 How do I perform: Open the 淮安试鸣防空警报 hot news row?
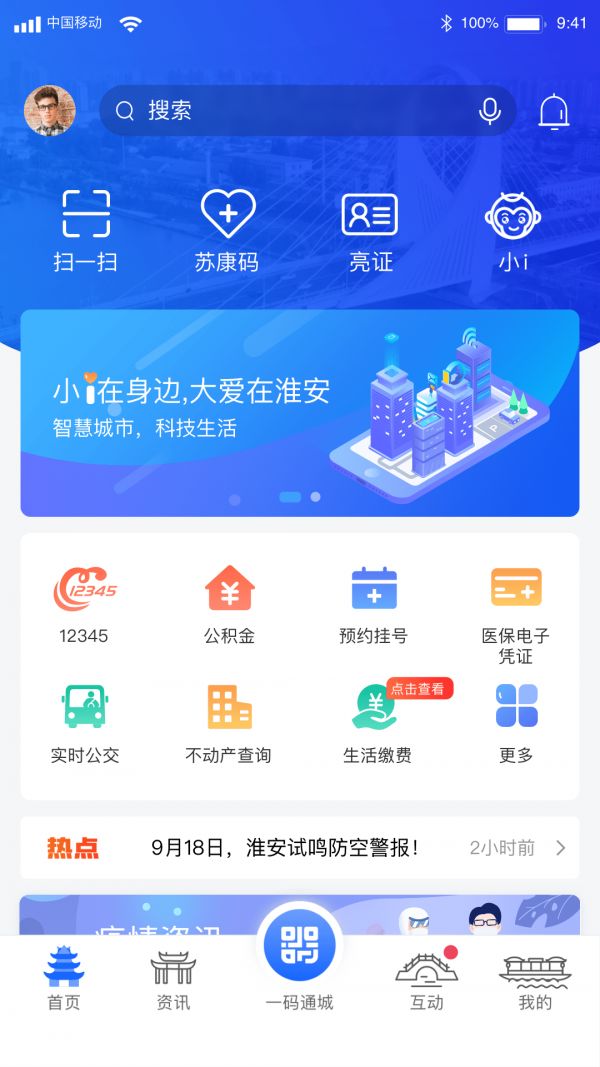click(300, 848)
